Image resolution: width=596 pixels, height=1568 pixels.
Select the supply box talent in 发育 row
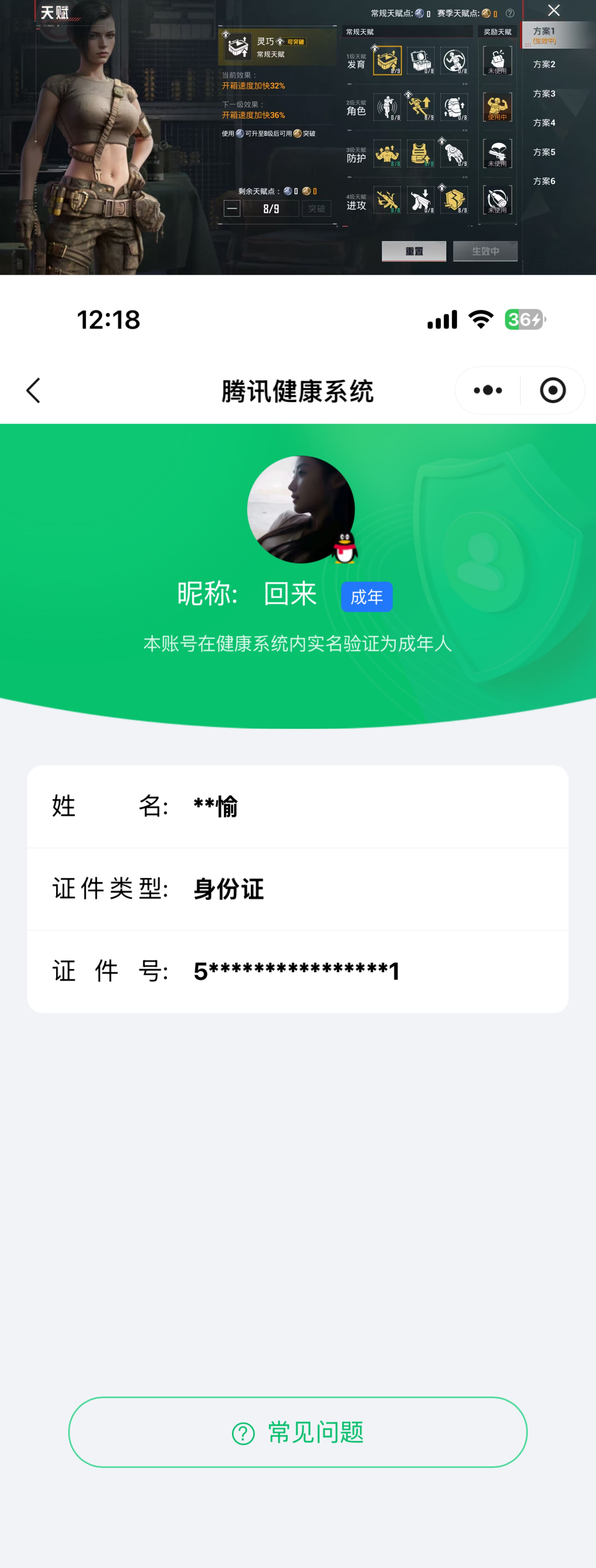(x=421, y=60)
